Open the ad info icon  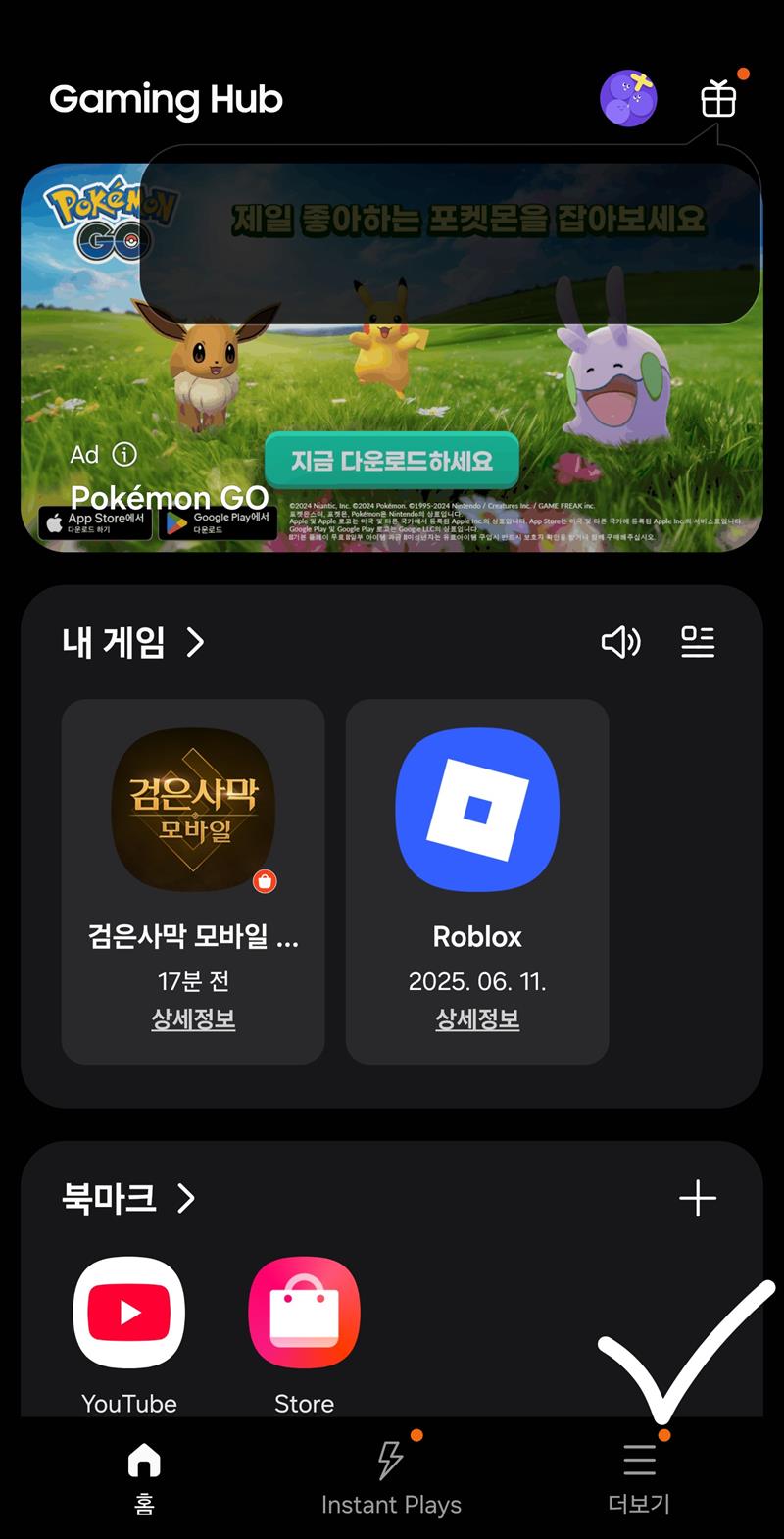point(124,454)
